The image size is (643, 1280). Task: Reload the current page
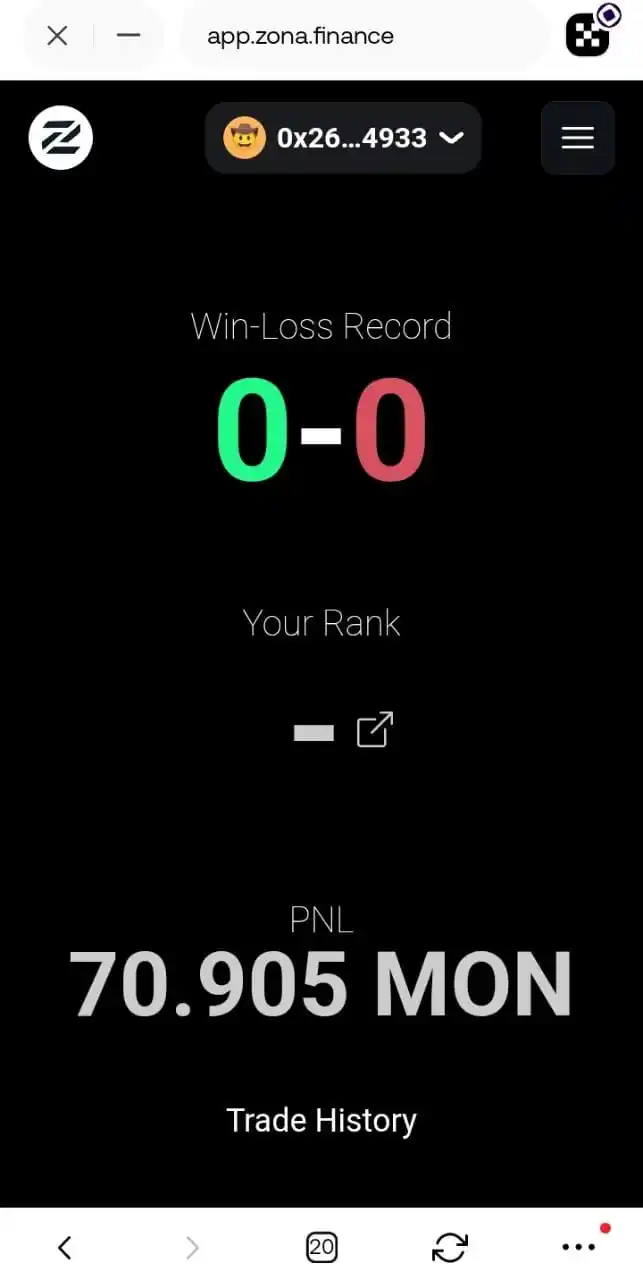449,1246
